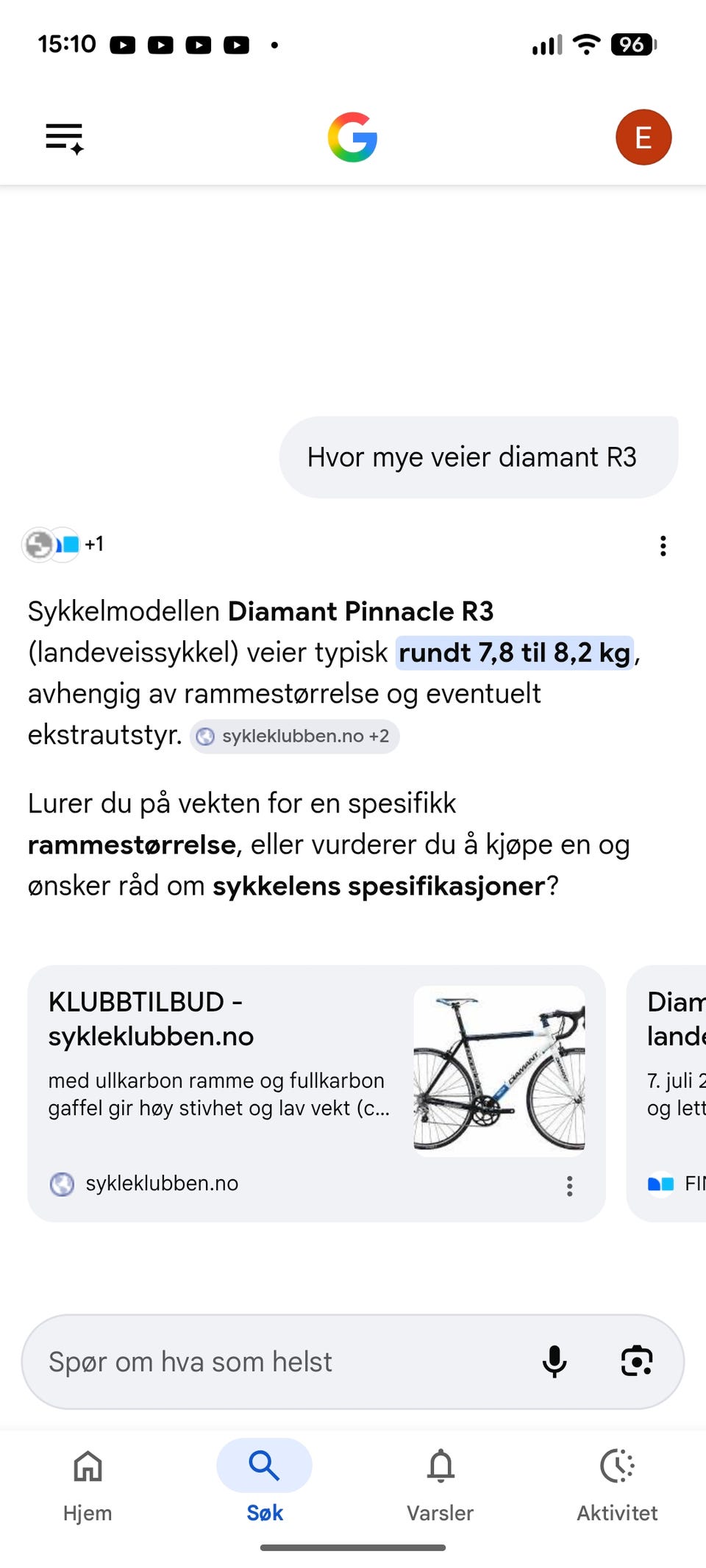Tap the highlighted text 'rundt 7,8 til 8,2 kg'

click(x=515, y=653)
